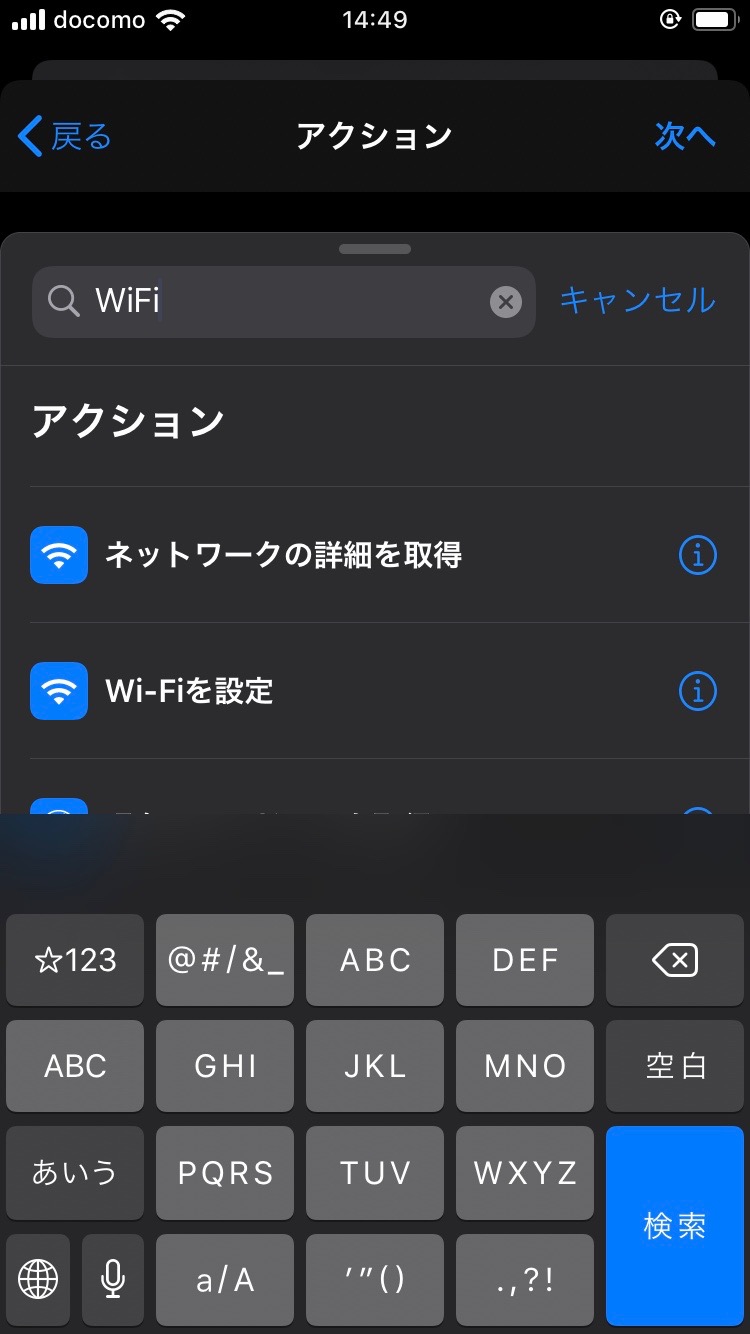Tap the 空白 space key
The width and height of the screenshot is (750, 1334).
[675, 1066]
